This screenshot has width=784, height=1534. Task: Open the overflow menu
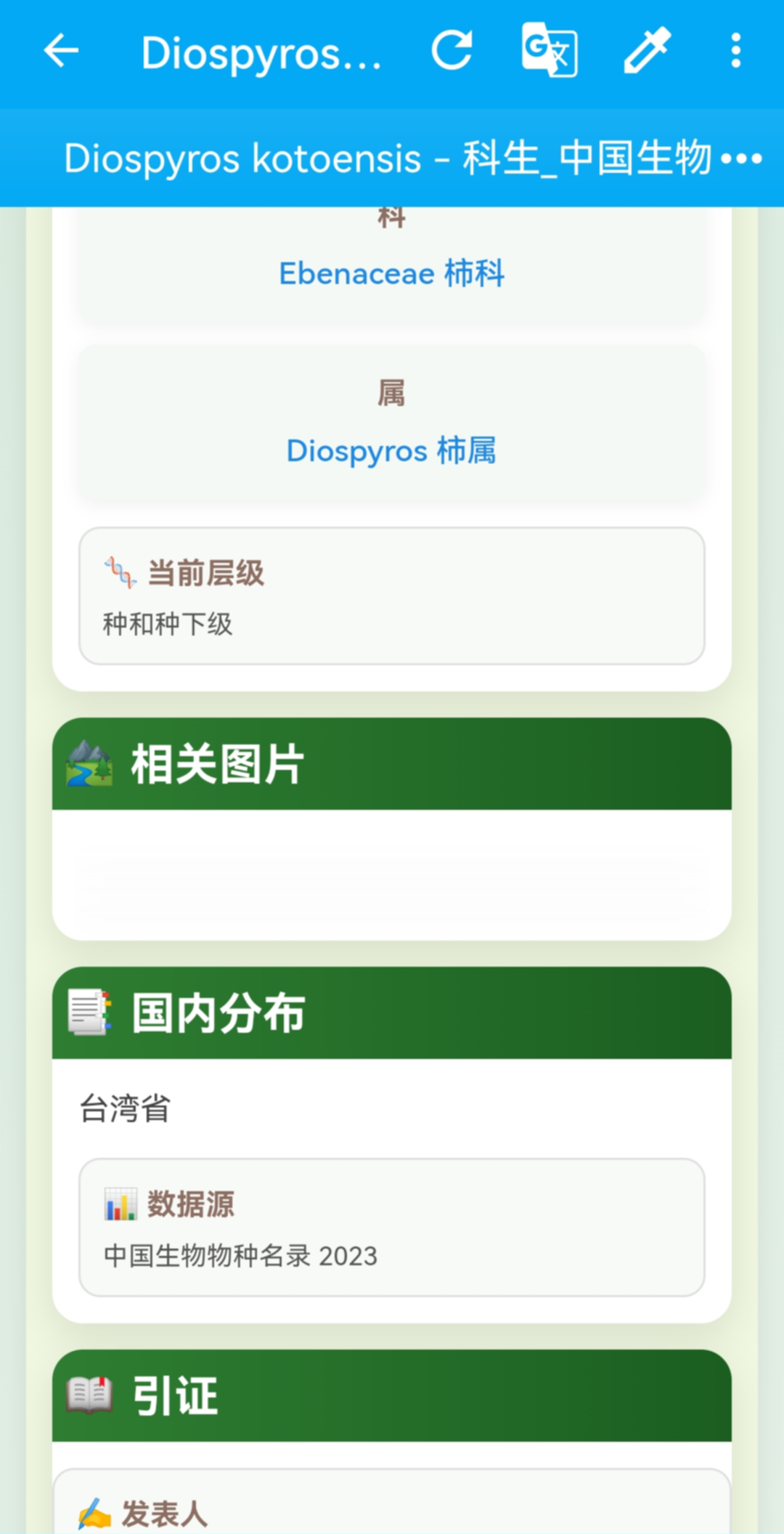[x=736, y=51]
